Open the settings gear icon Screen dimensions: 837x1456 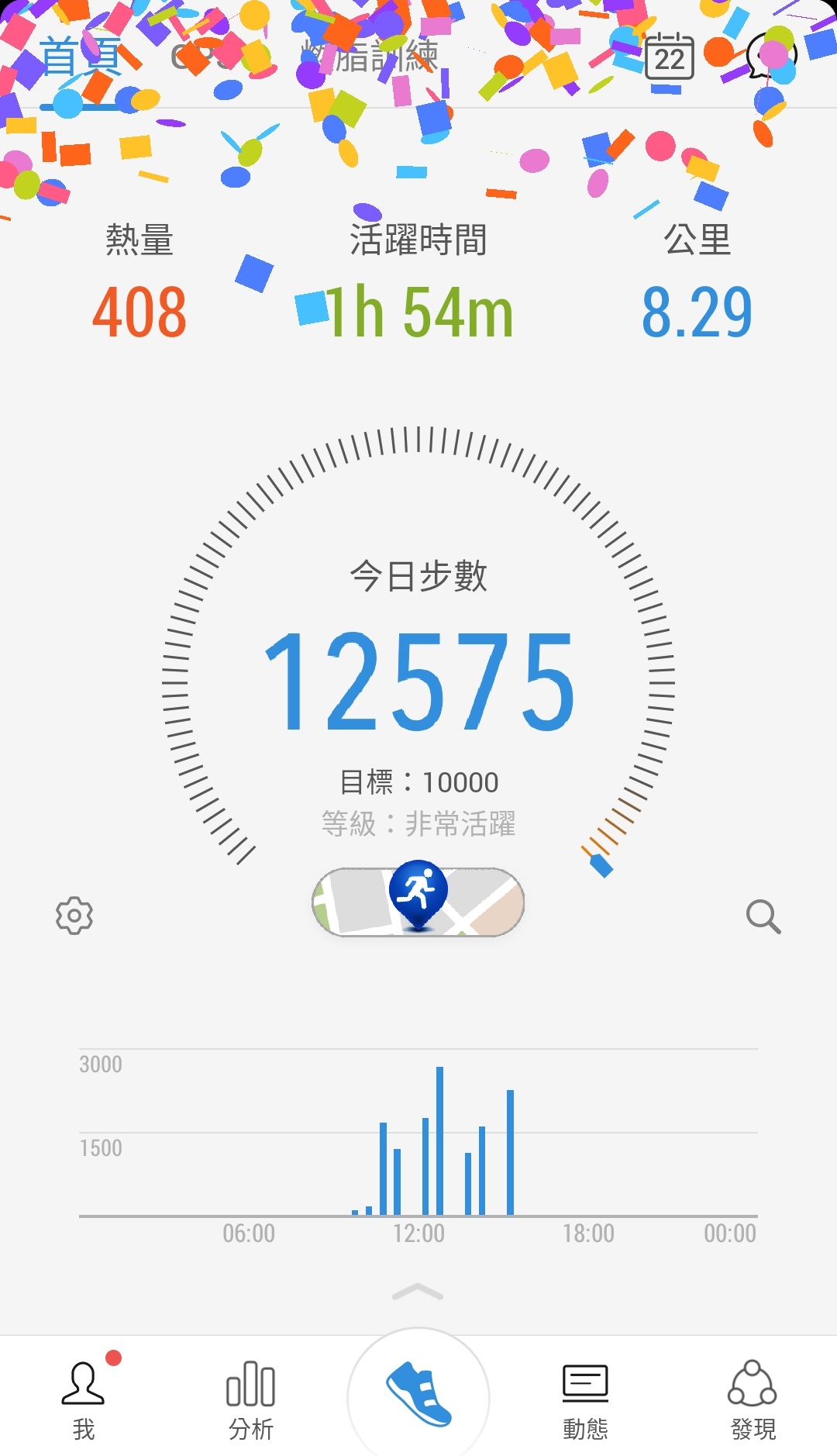pyautogui.click(x=74, y=916)
